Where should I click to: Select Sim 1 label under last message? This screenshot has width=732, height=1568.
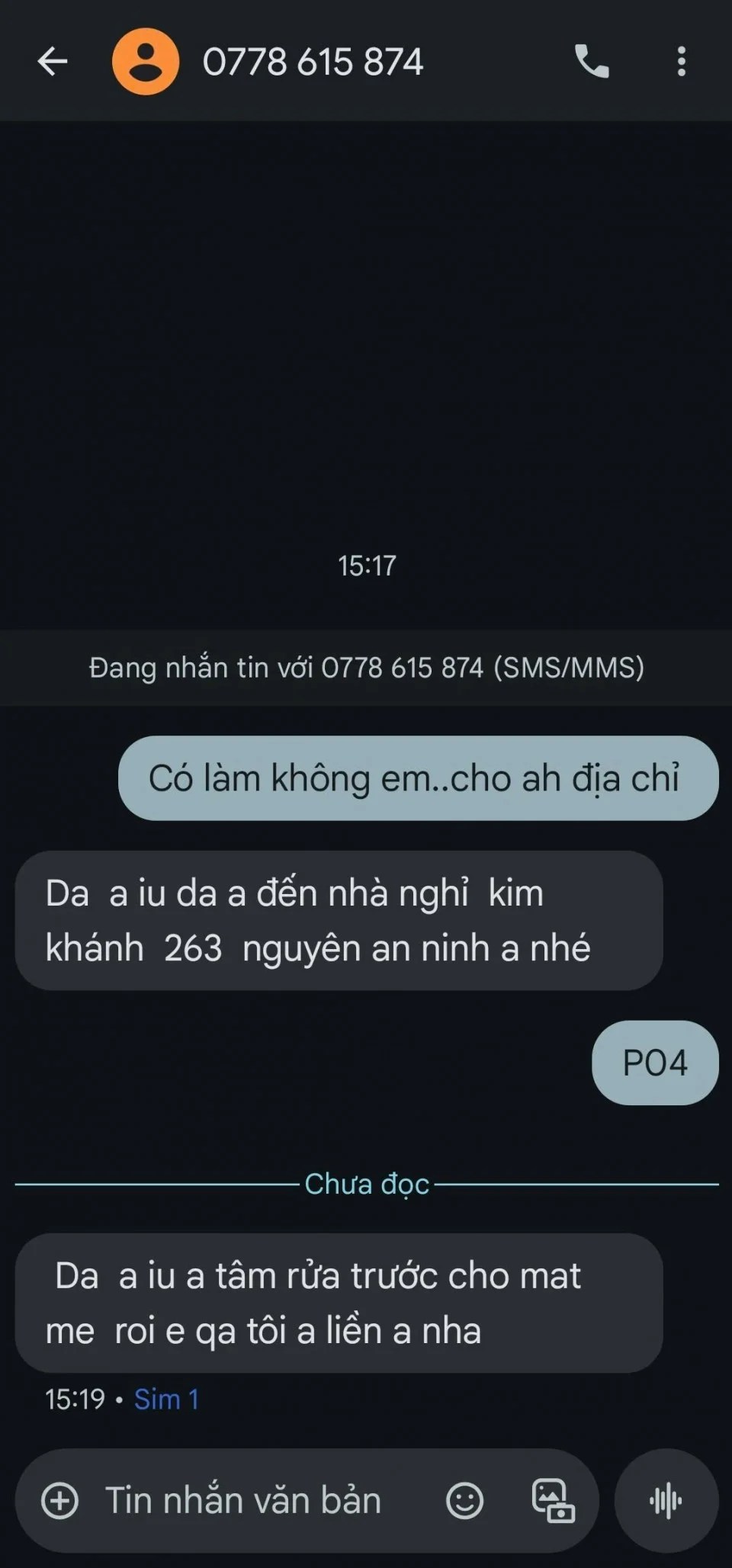[x=166, y=1399]
